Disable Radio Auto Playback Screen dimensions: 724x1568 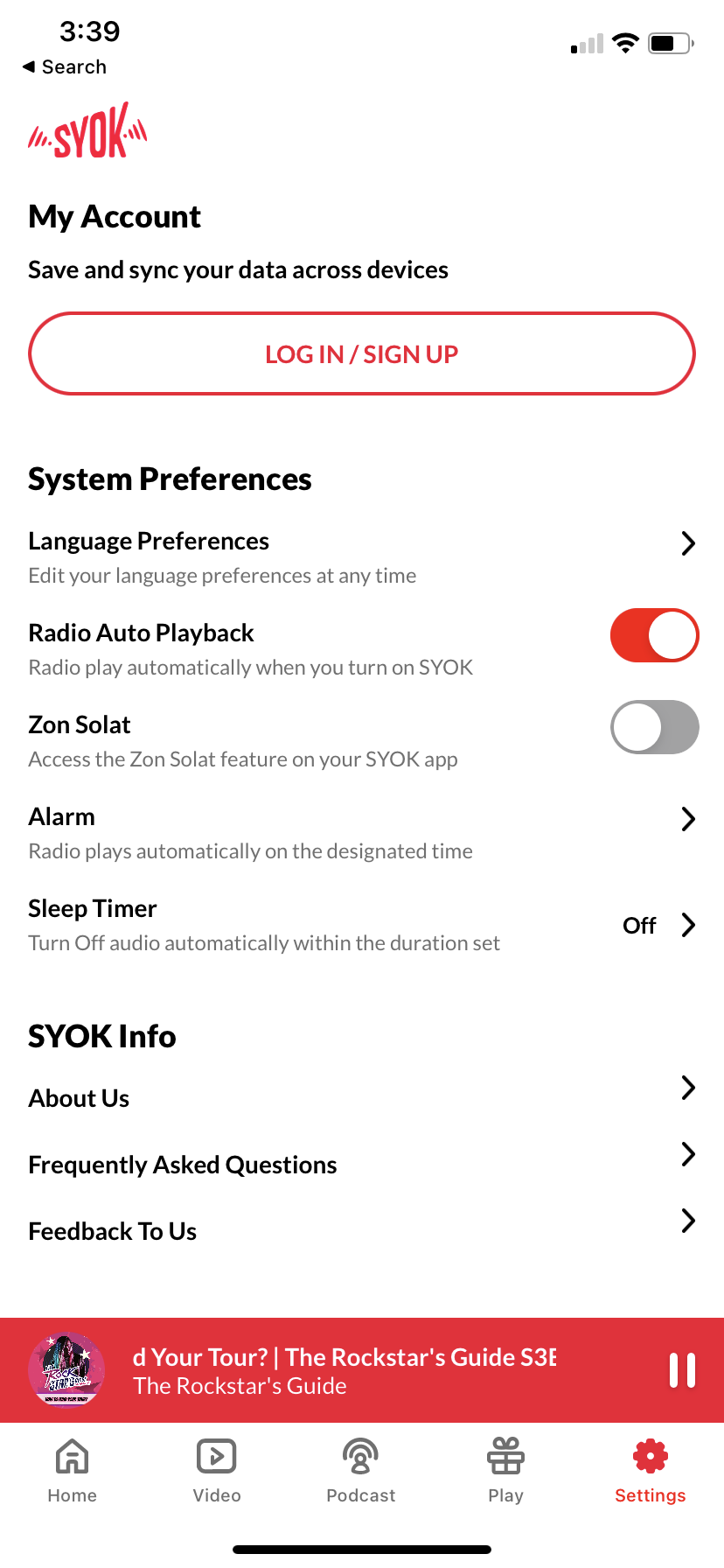[654, 635]
